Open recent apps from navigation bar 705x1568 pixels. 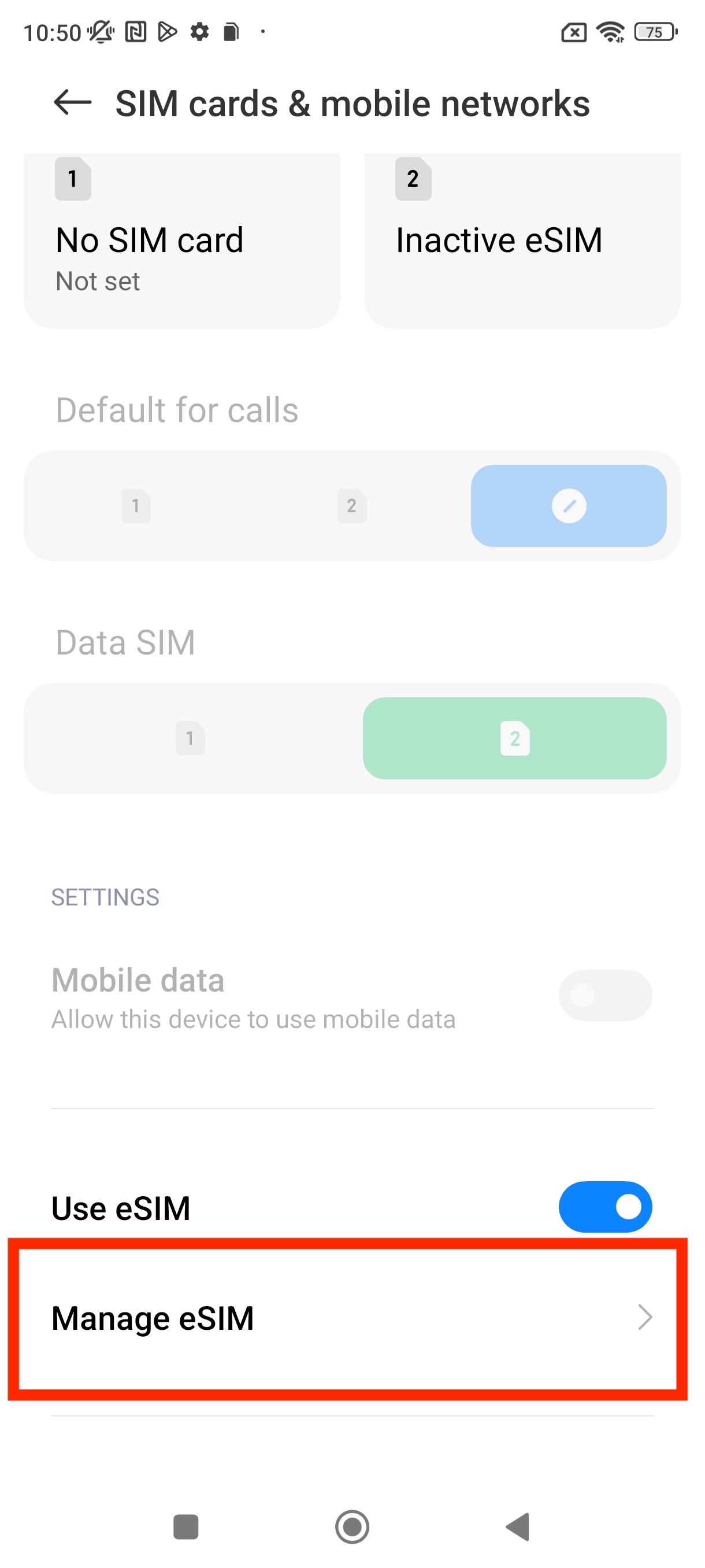[185, 1526]
